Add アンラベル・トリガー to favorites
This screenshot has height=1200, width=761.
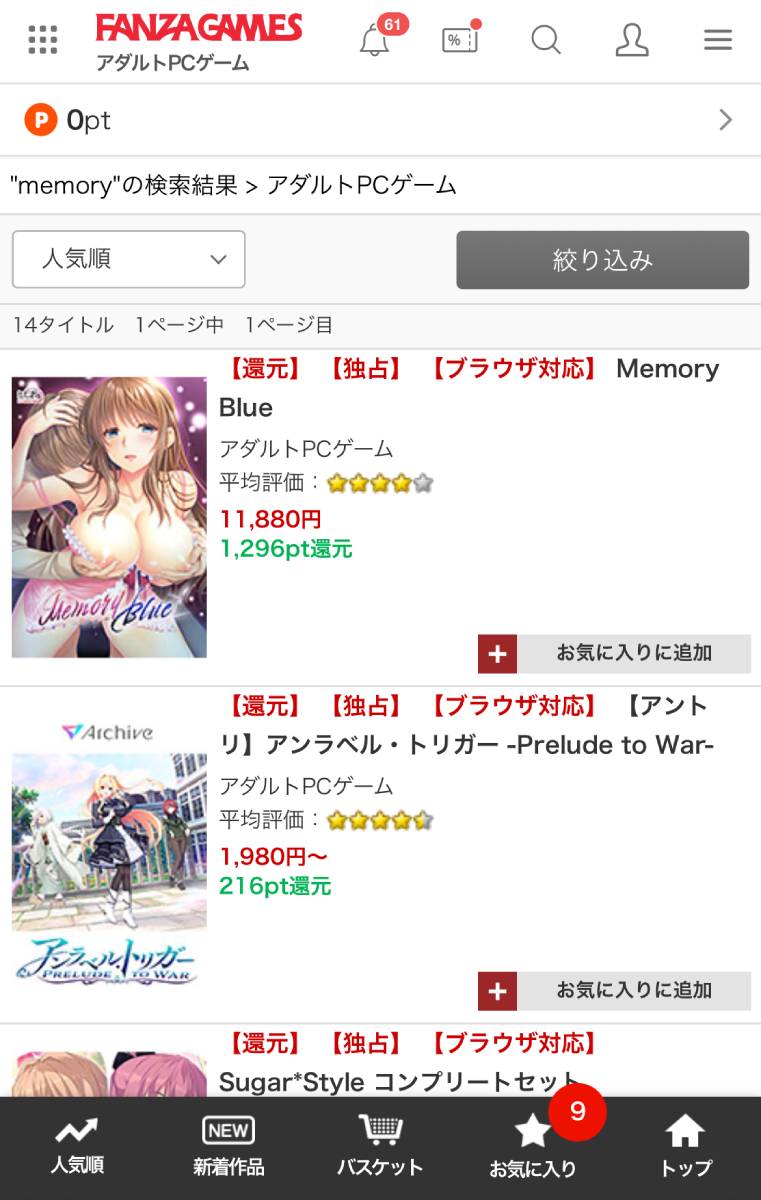[614, 990]
